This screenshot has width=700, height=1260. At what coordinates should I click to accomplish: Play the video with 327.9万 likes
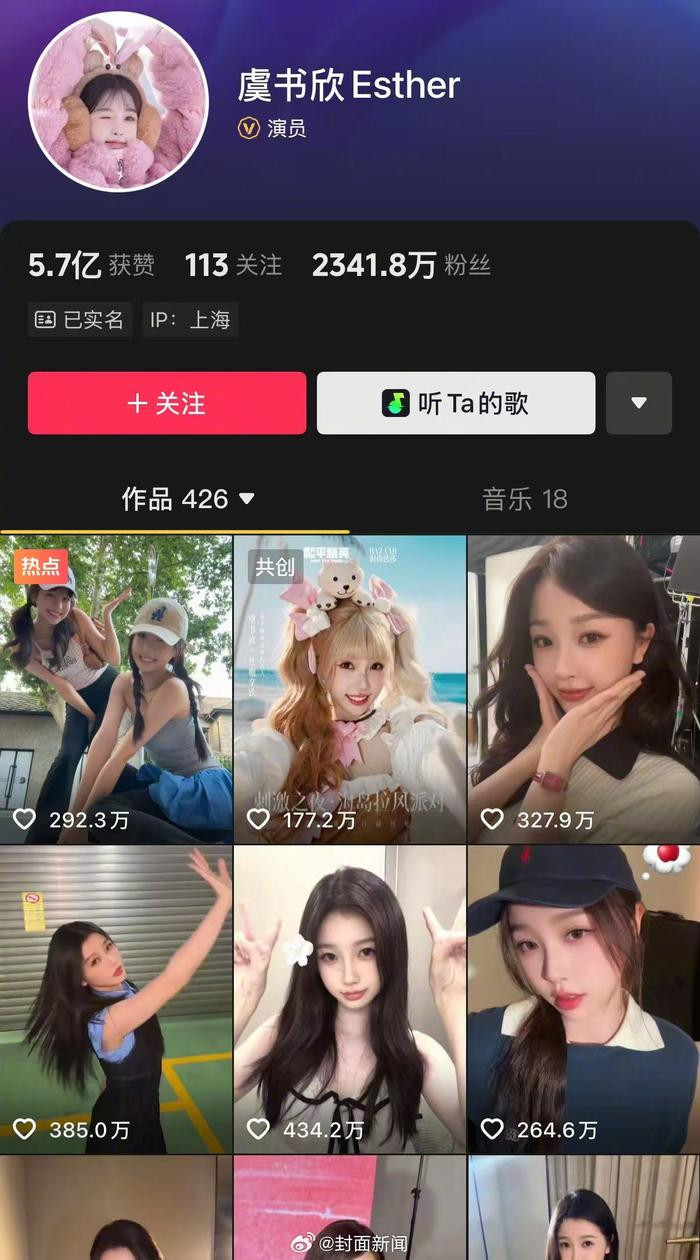click(584, 689)
